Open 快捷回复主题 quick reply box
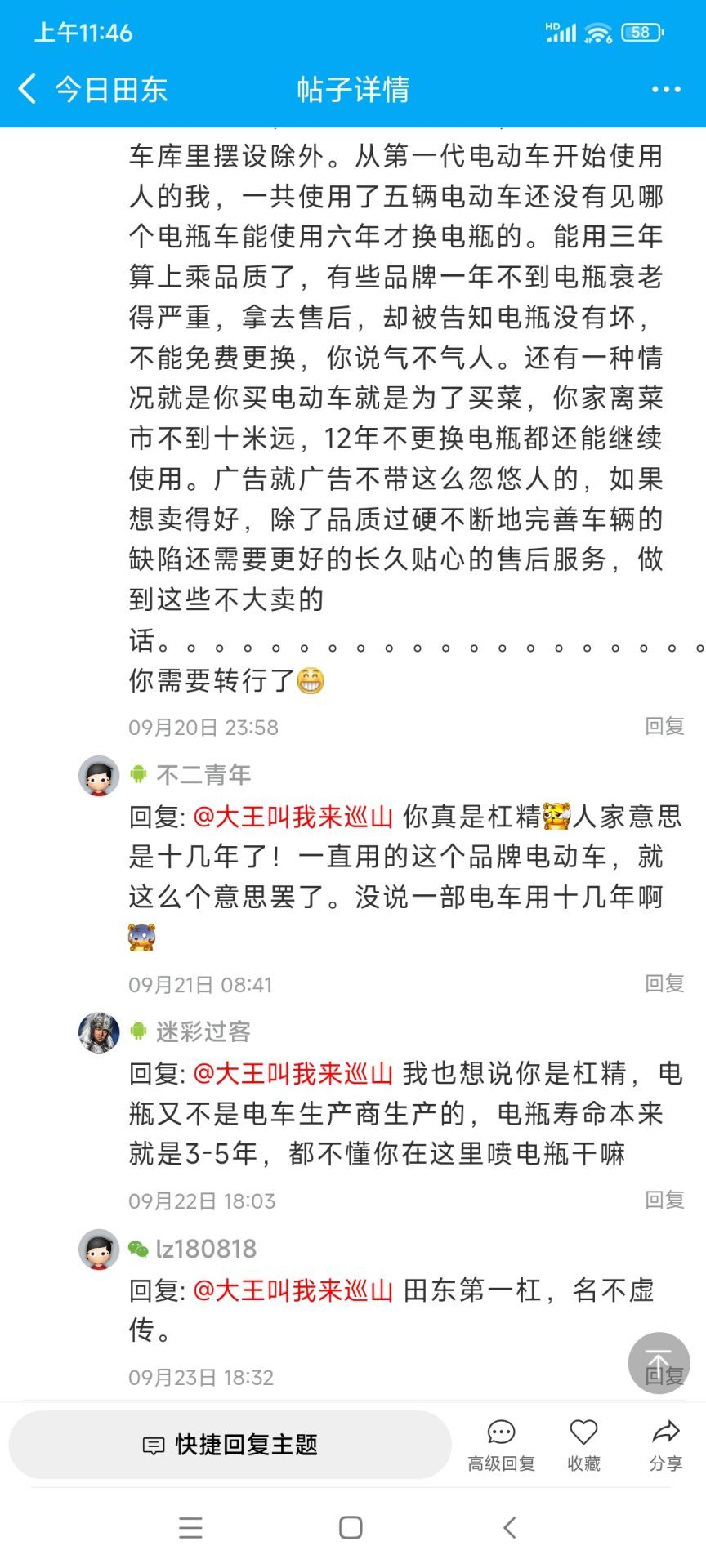Image resolution: width=706 pixels, height=1568 pixels. (230, 1445)
